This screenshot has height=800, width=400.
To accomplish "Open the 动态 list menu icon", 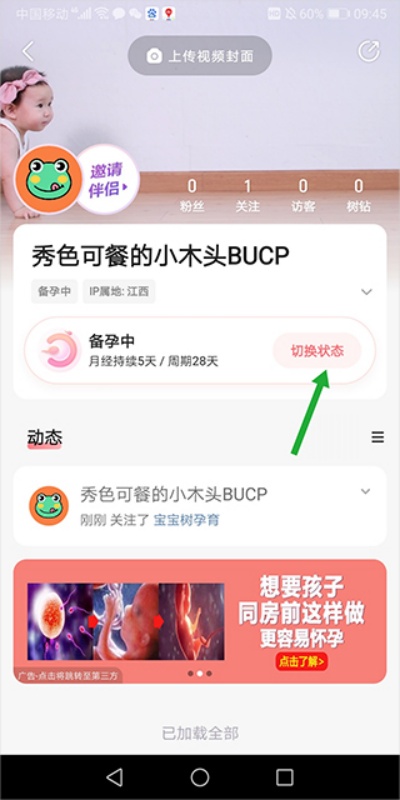I will [378, 437].
